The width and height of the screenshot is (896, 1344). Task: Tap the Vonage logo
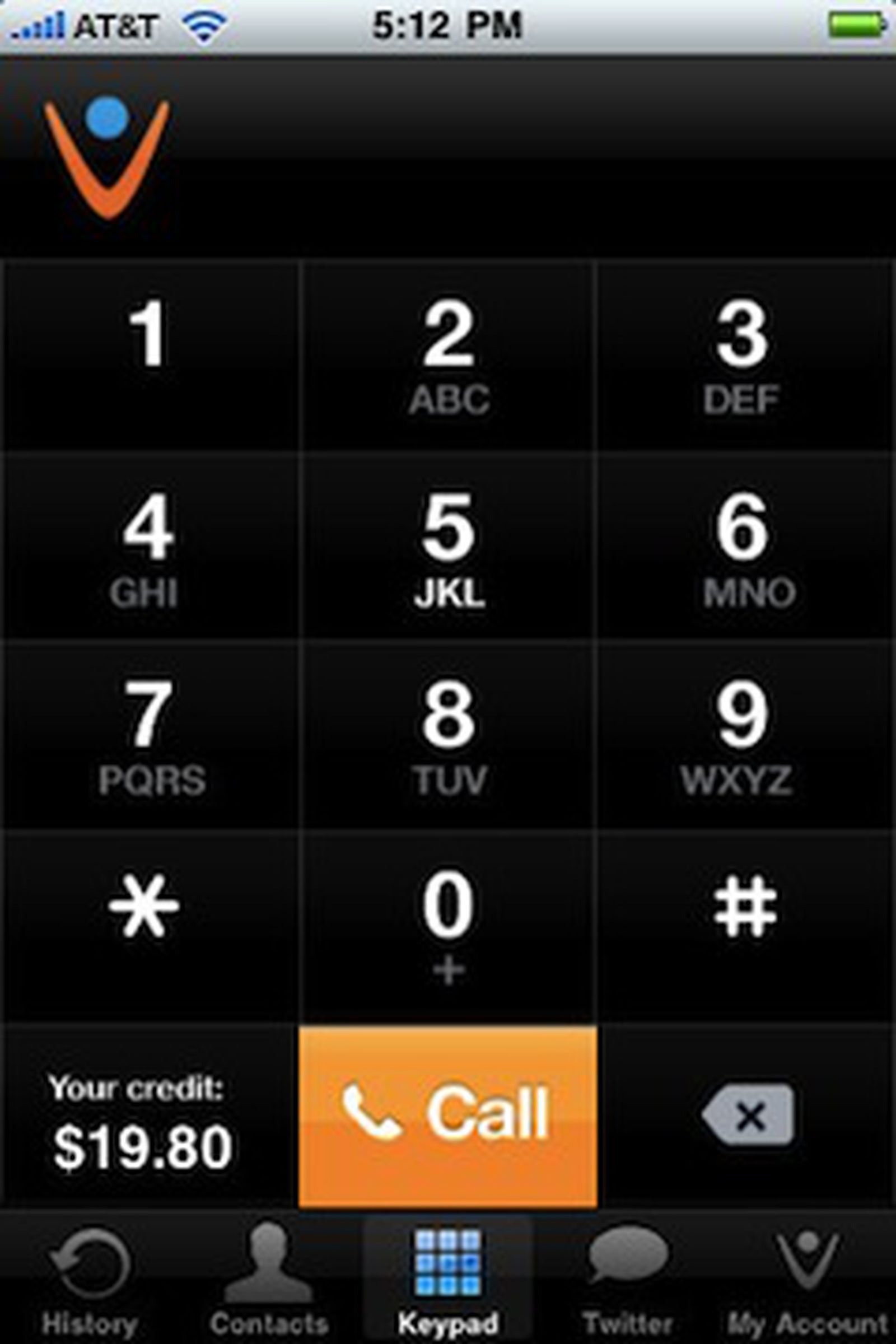tap(109, 160)
